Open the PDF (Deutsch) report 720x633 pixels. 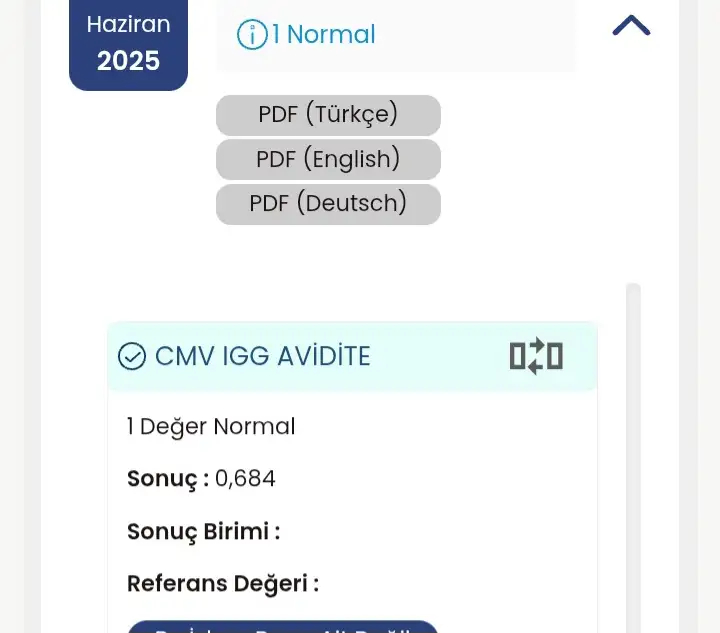click(x=328, y=204)
